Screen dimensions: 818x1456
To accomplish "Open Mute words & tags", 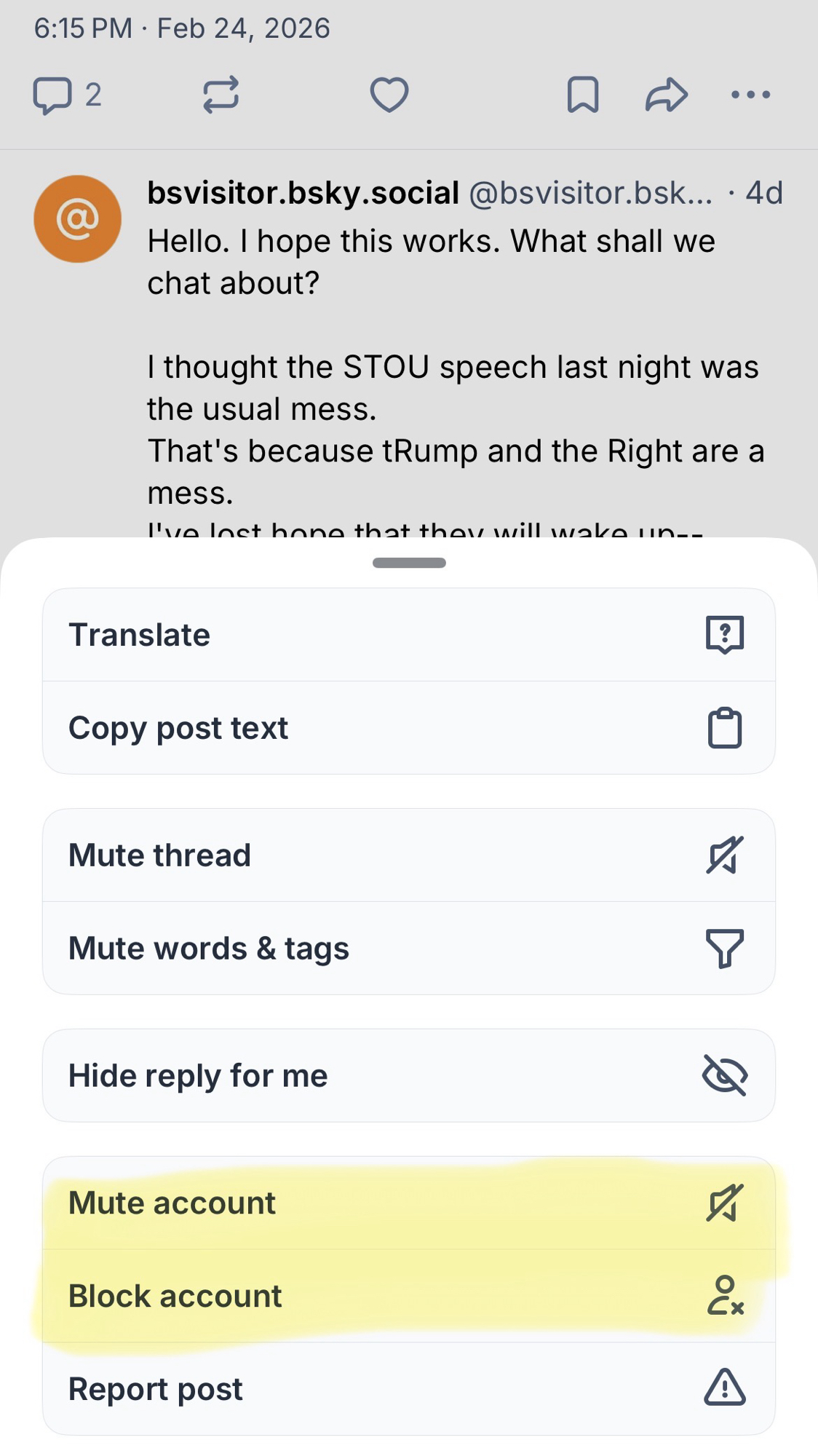I will [408, 949].
